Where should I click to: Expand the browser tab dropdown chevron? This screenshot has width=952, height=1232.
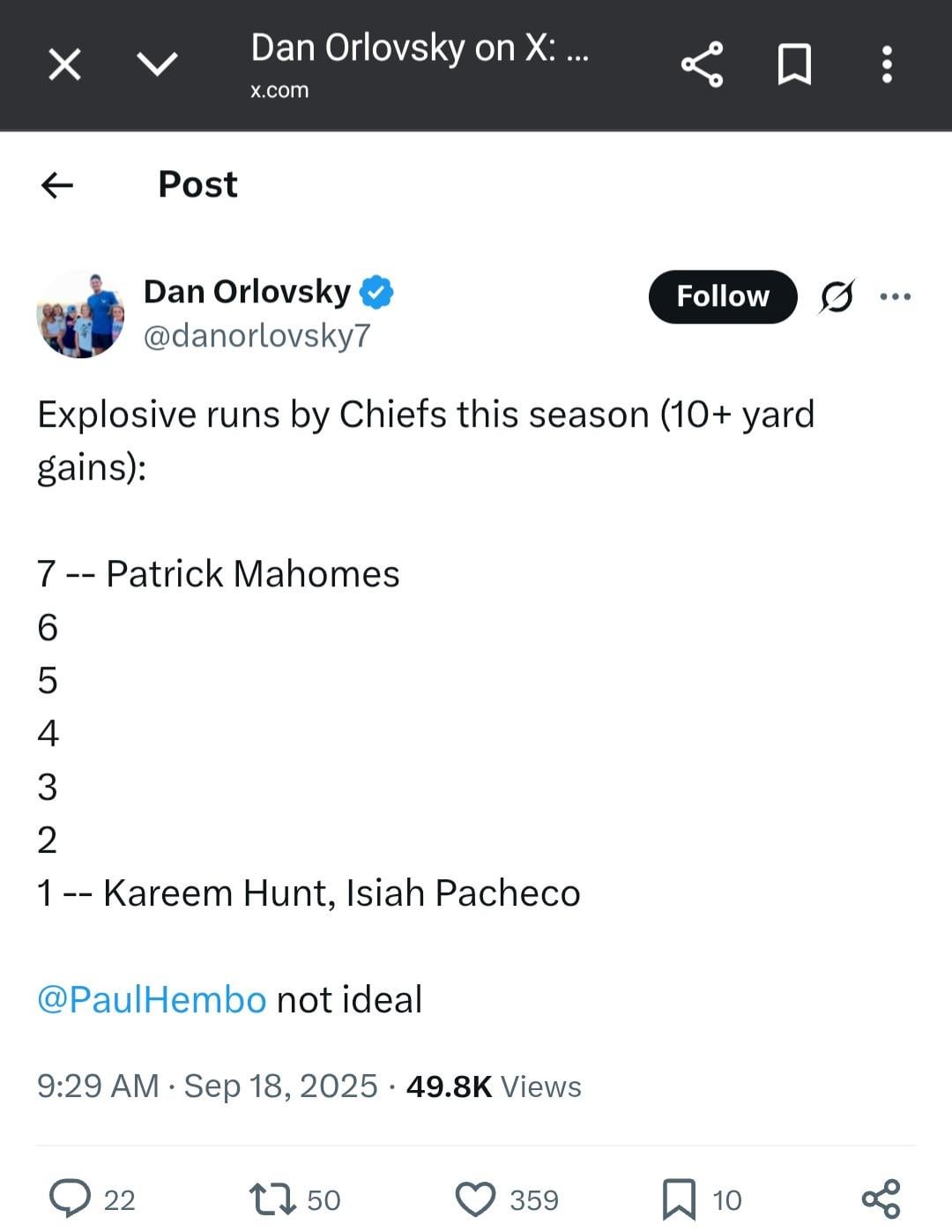pos(158,63)
